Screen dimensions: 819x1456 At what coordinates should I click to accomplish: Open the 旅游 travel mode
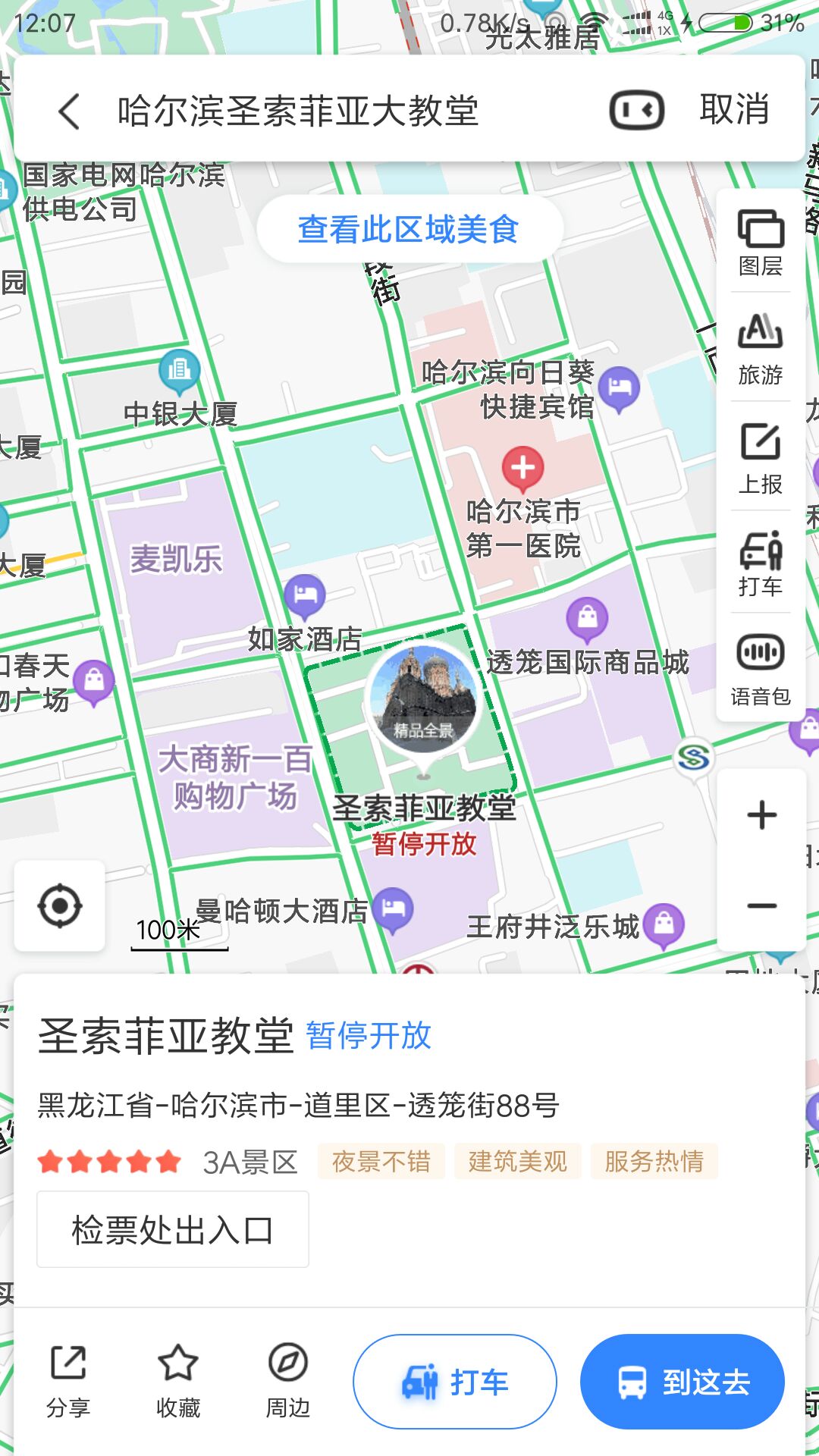point(761,350)
